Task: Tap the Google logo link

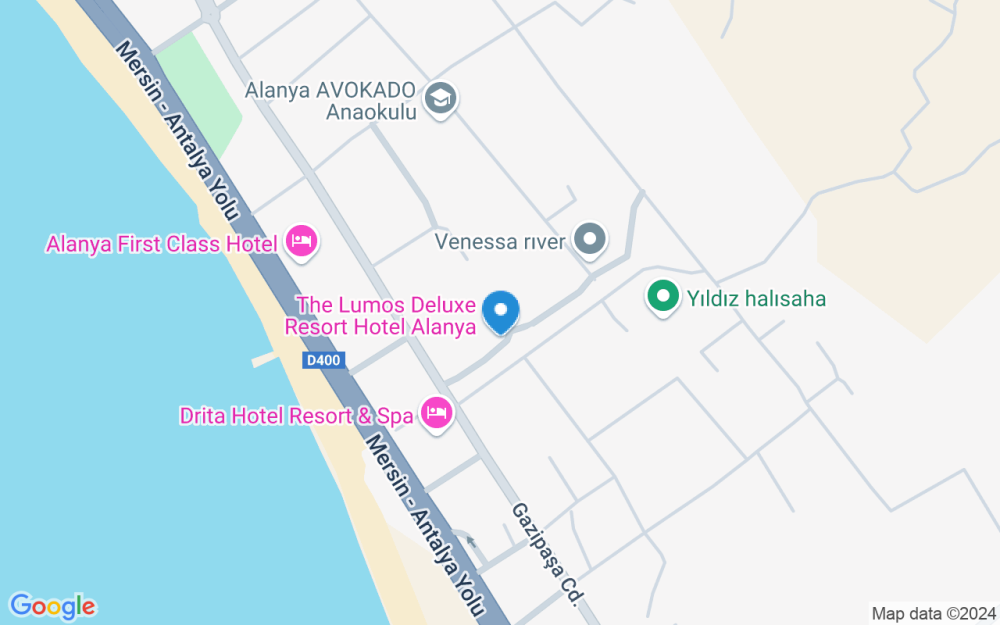Action: [52, 605]
